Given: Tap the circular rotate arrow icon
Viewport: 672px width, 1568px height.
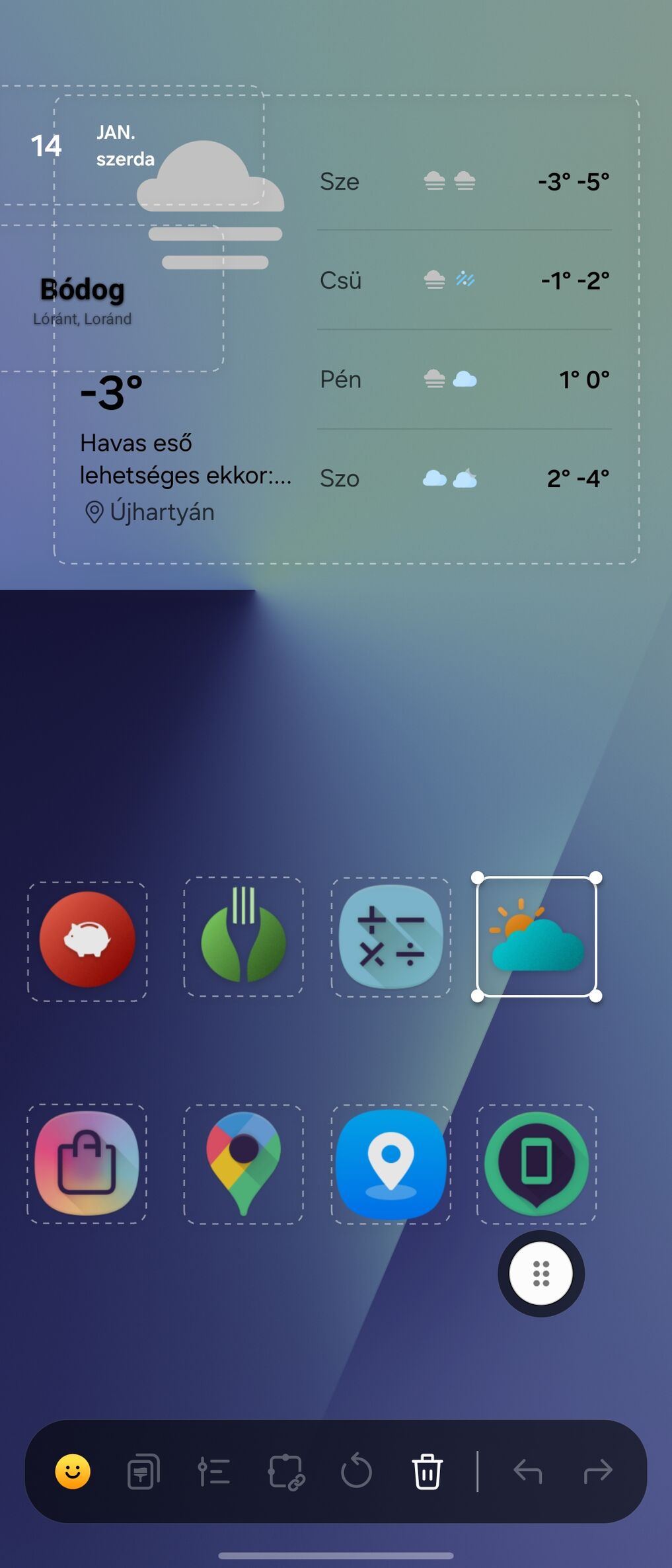Looking at the screenshot, I should click(x=356, y=1471).
